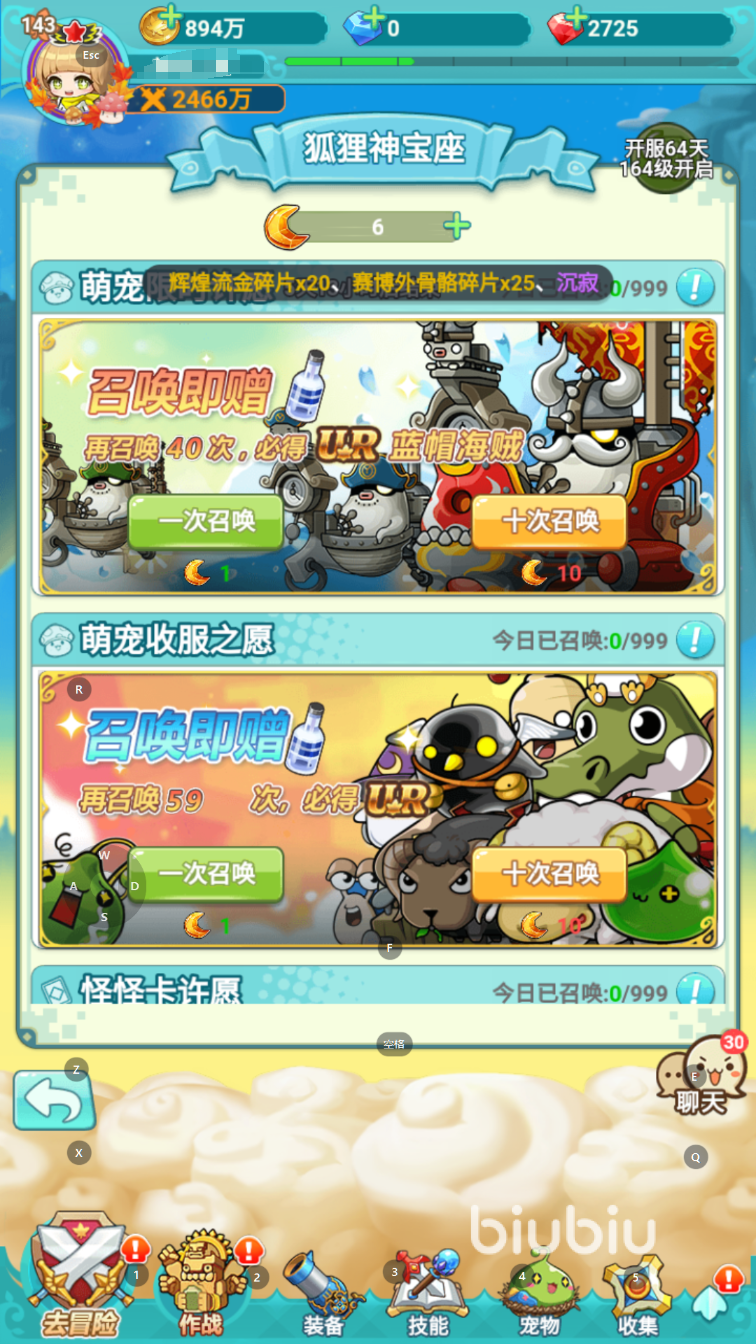Add gold coins via the plus
Viewport: 756px width, 1344px height.
point(170,17)
